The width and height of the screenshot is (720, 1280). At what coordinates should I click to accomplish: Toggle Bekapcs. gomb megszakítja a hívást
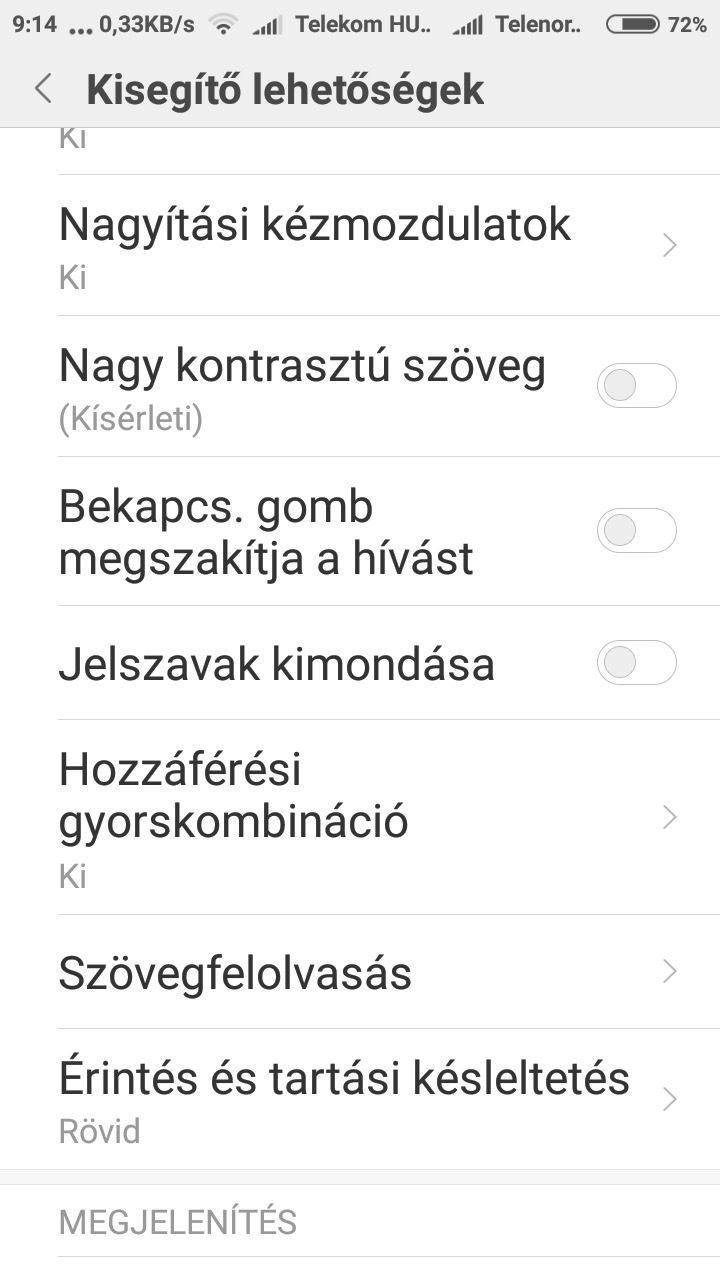pyautogui.click(x=636, y=530)
